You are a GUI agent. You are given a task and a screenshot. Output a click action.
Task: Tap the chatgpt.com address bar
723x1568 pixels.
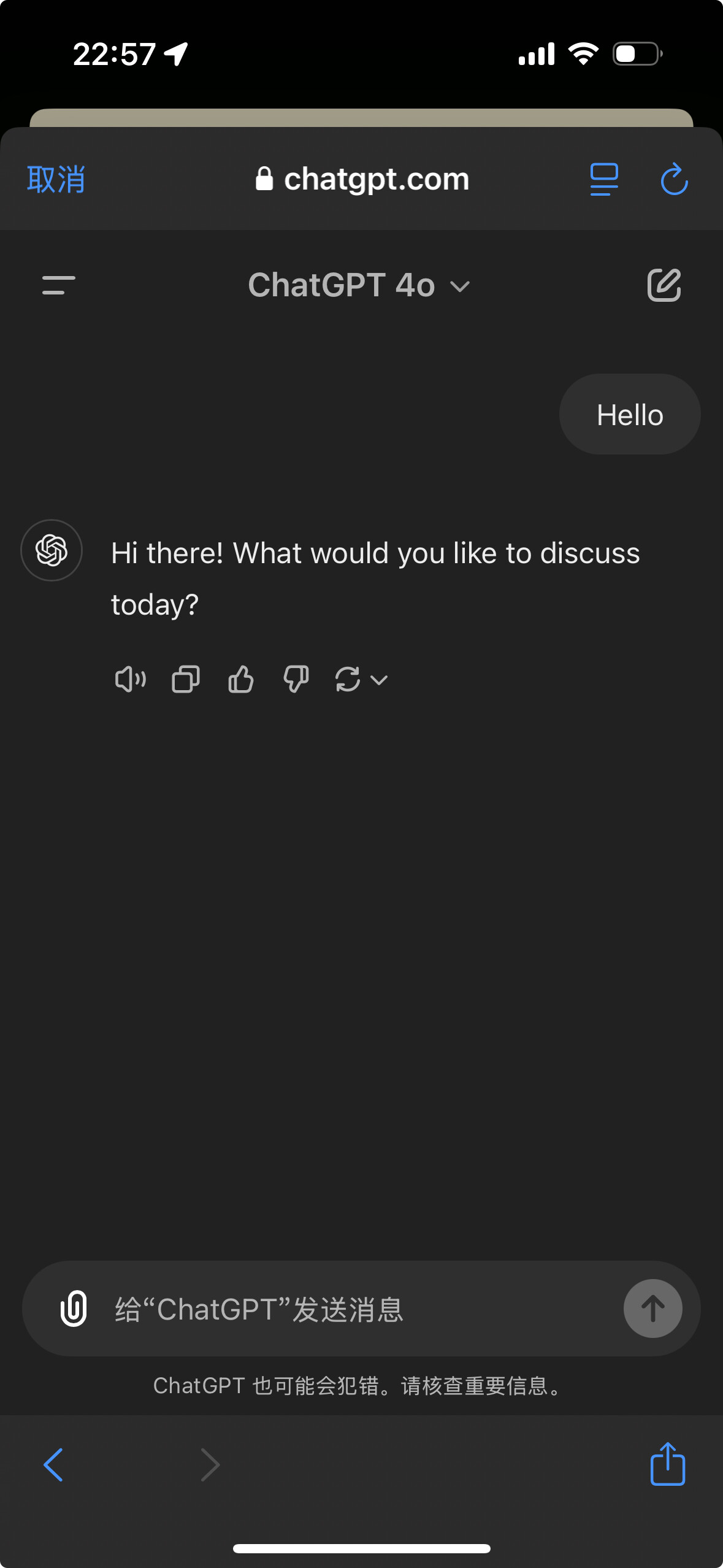(362, 180)
